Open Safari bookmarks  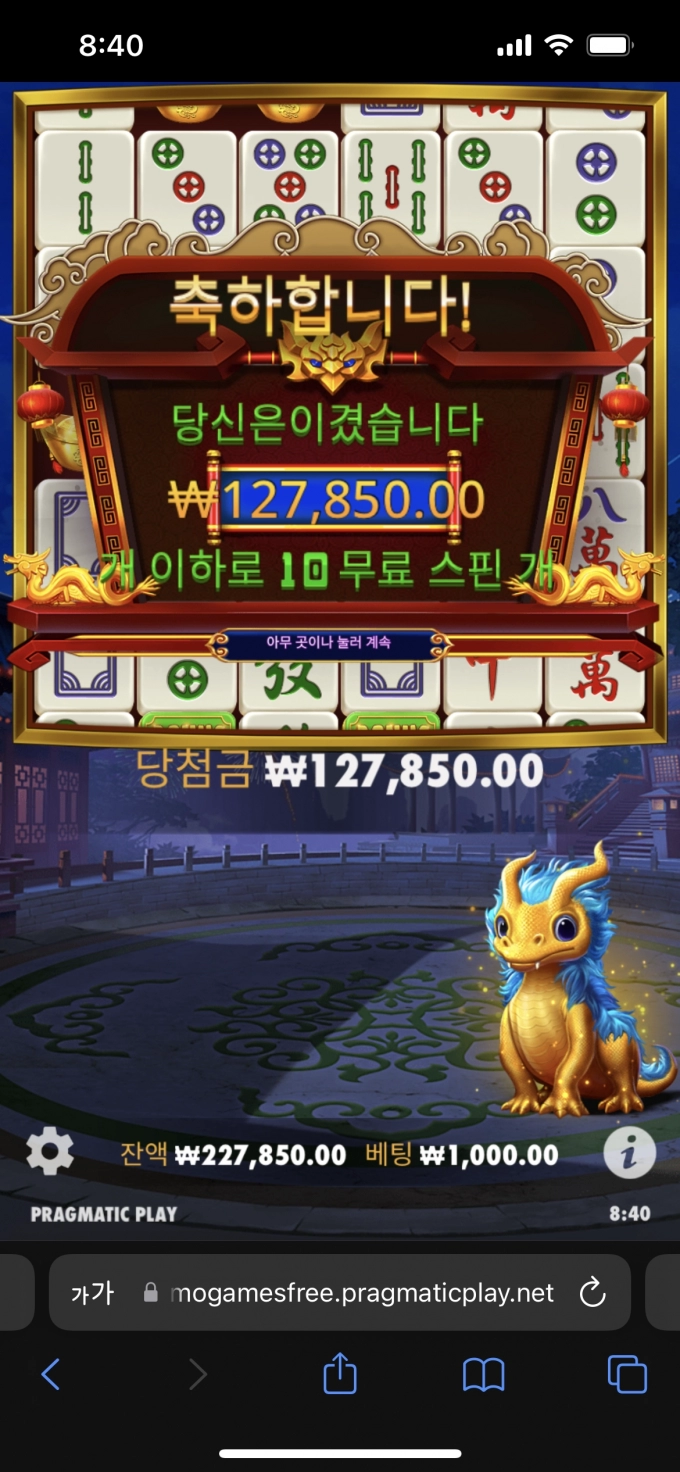tap(483, 1375)
